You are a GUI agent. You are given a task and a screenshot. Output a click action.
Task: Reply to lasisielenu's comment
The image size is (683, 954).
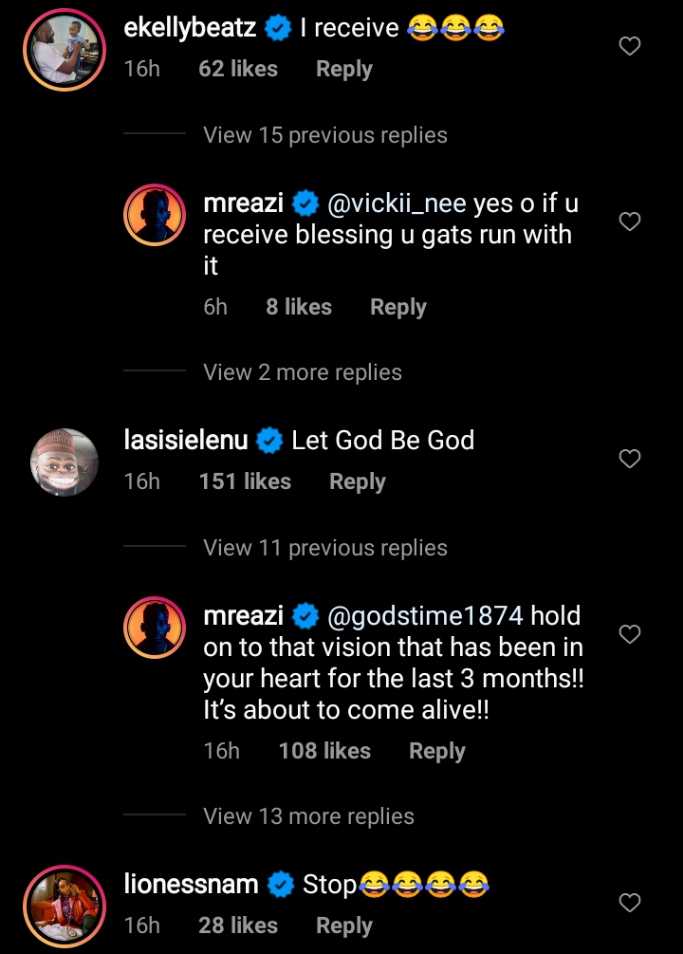click(357, 481)
